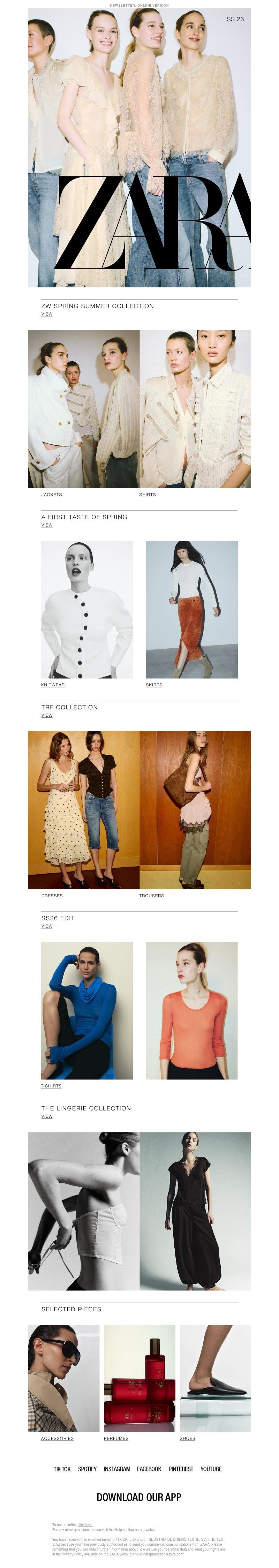
Task: Open the Trousers link
Action: click(x=151, y=895)
